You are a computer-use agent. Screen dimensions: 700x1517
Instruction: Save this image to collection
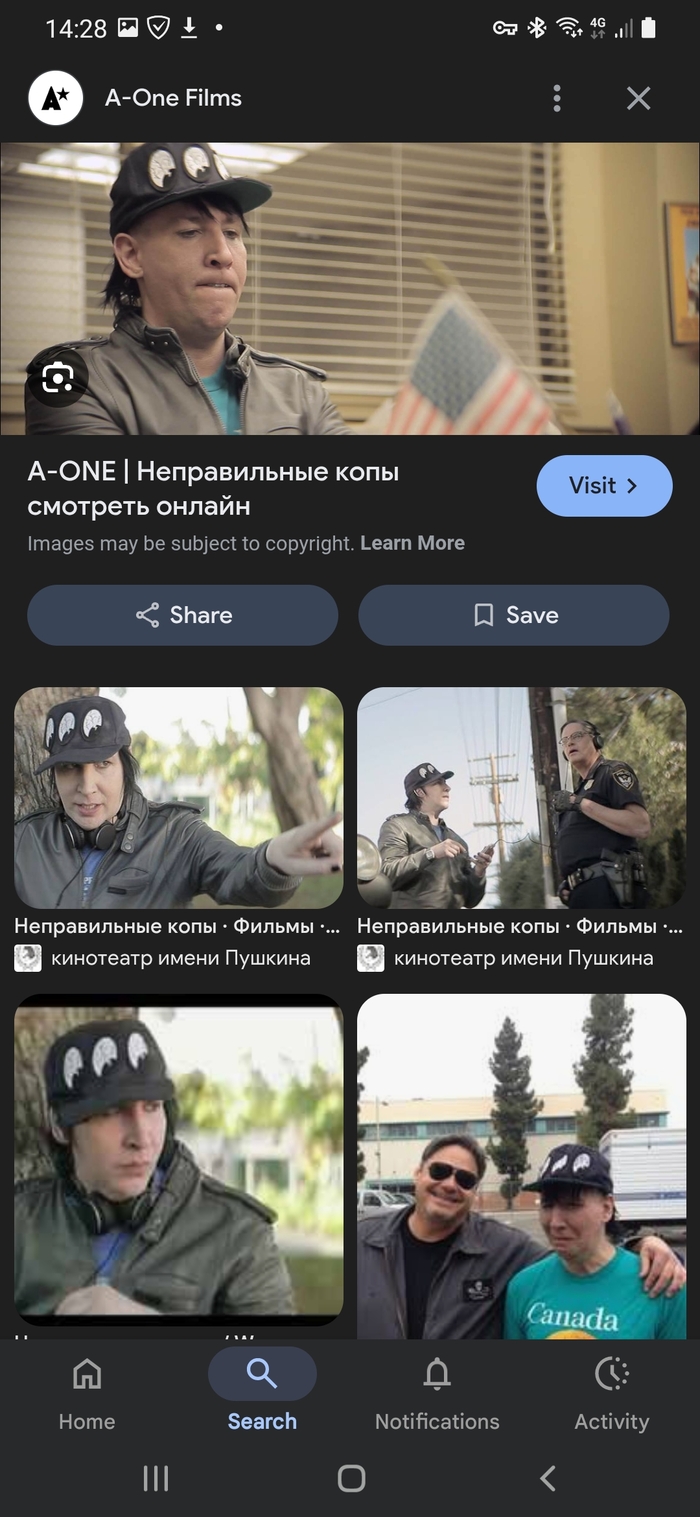513,615
